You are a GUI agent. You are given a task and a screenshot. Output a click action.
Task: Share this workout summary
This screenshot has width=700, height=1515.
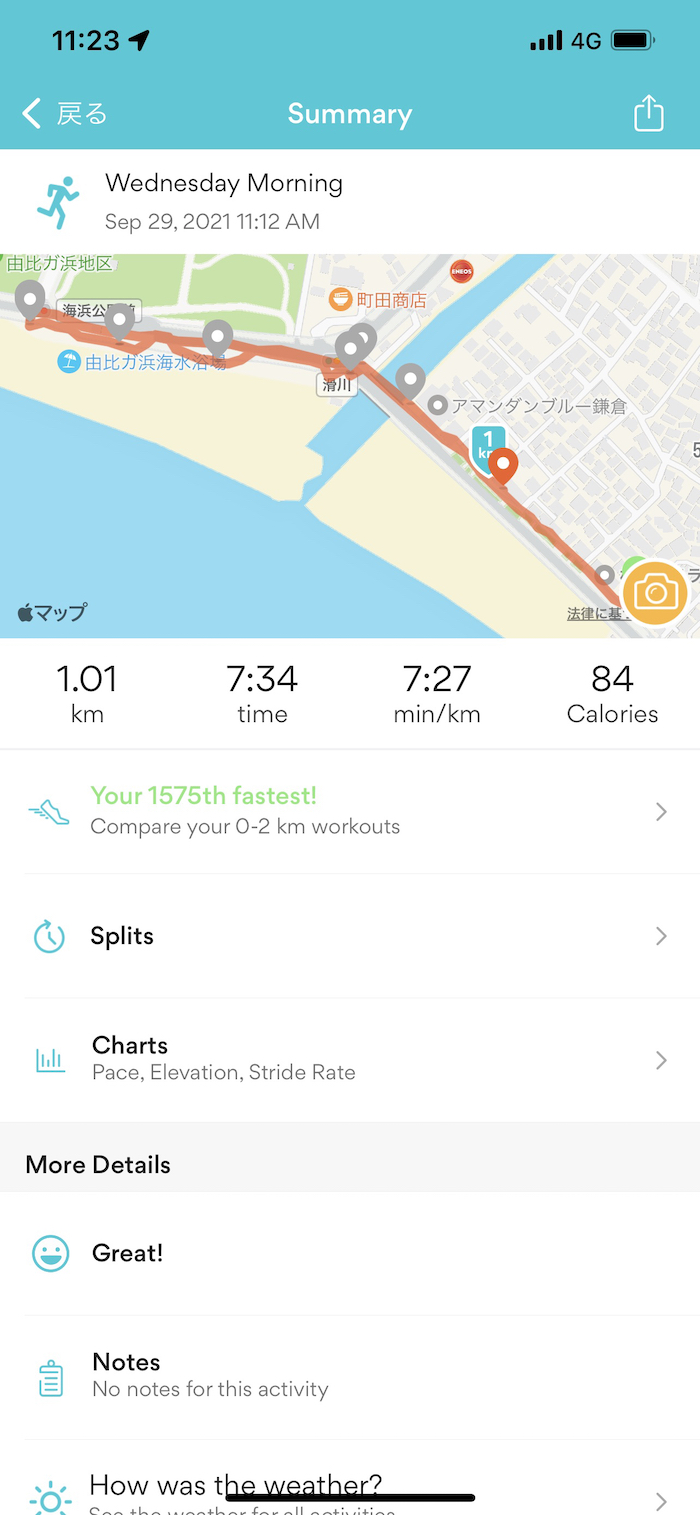pos(649,113)
